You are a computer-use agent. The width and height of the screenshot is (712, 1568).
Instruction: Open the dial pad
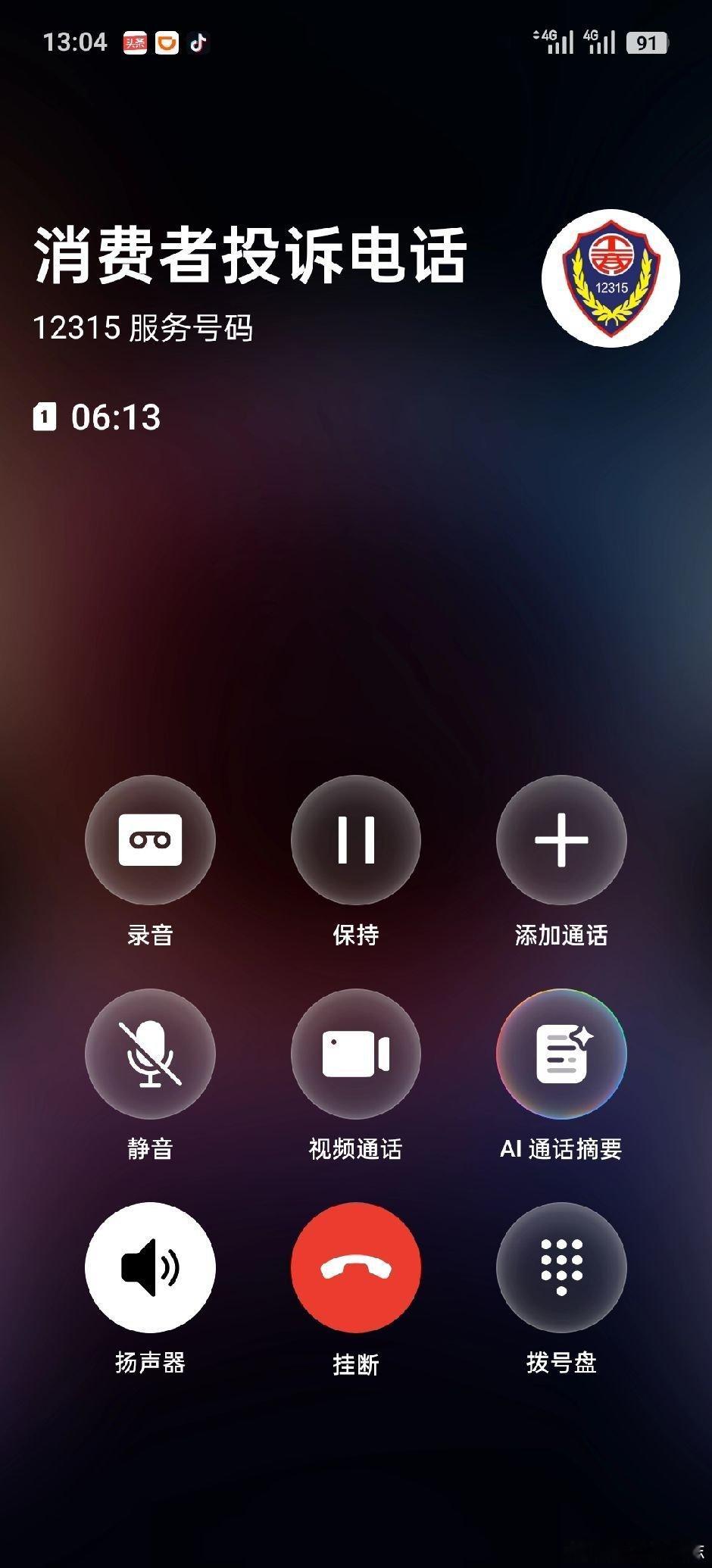coord(561,1267)
